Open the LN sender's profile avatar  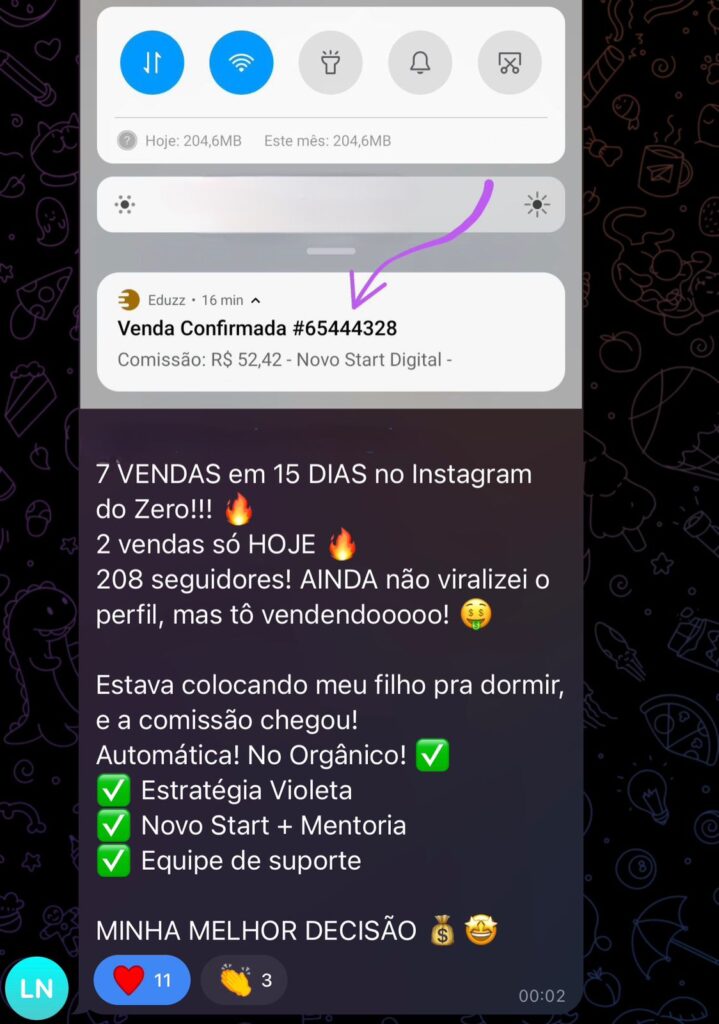click(x=36, y=988)
